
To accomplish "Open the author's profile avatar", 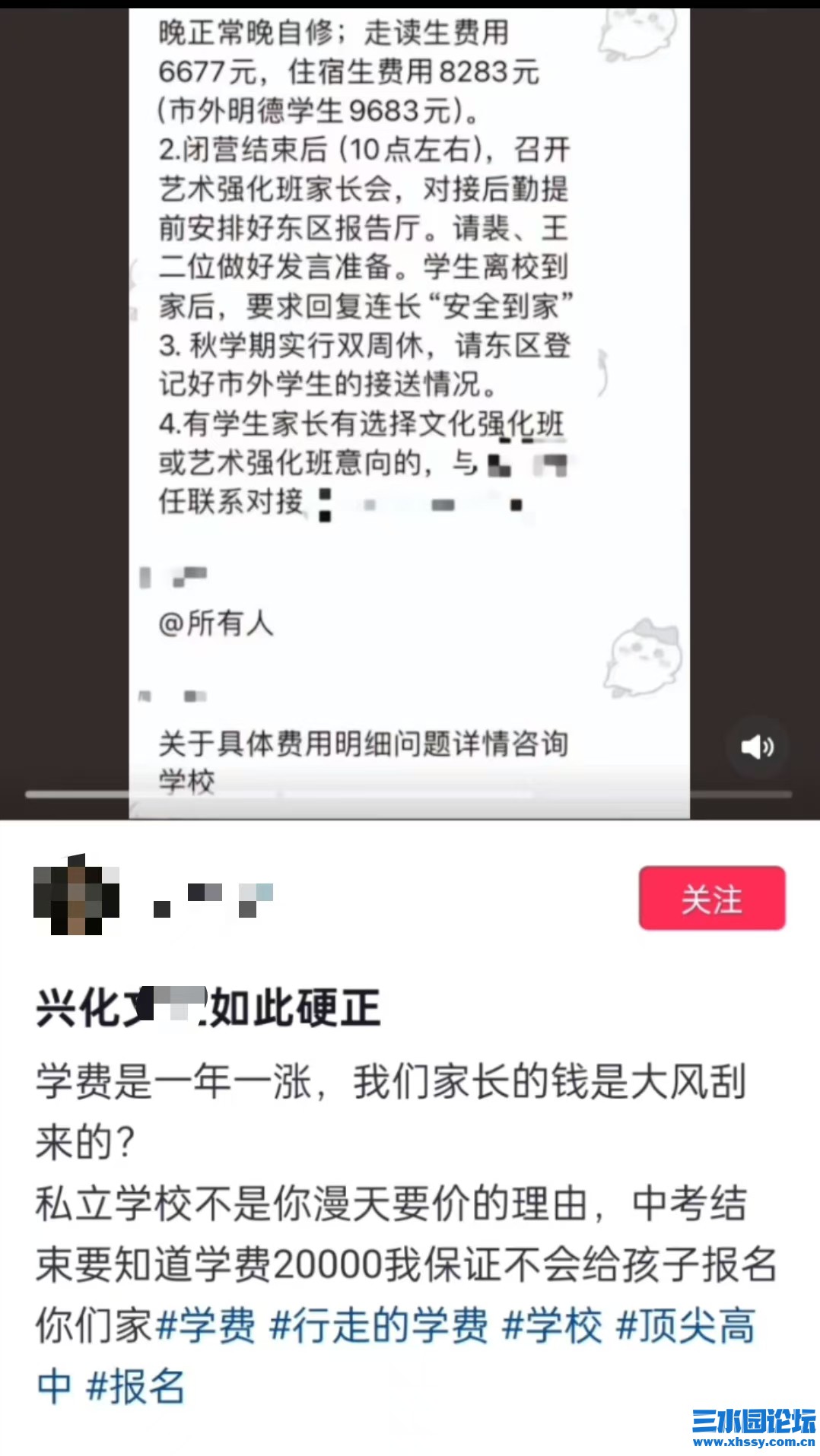I will tap(76, 895).
